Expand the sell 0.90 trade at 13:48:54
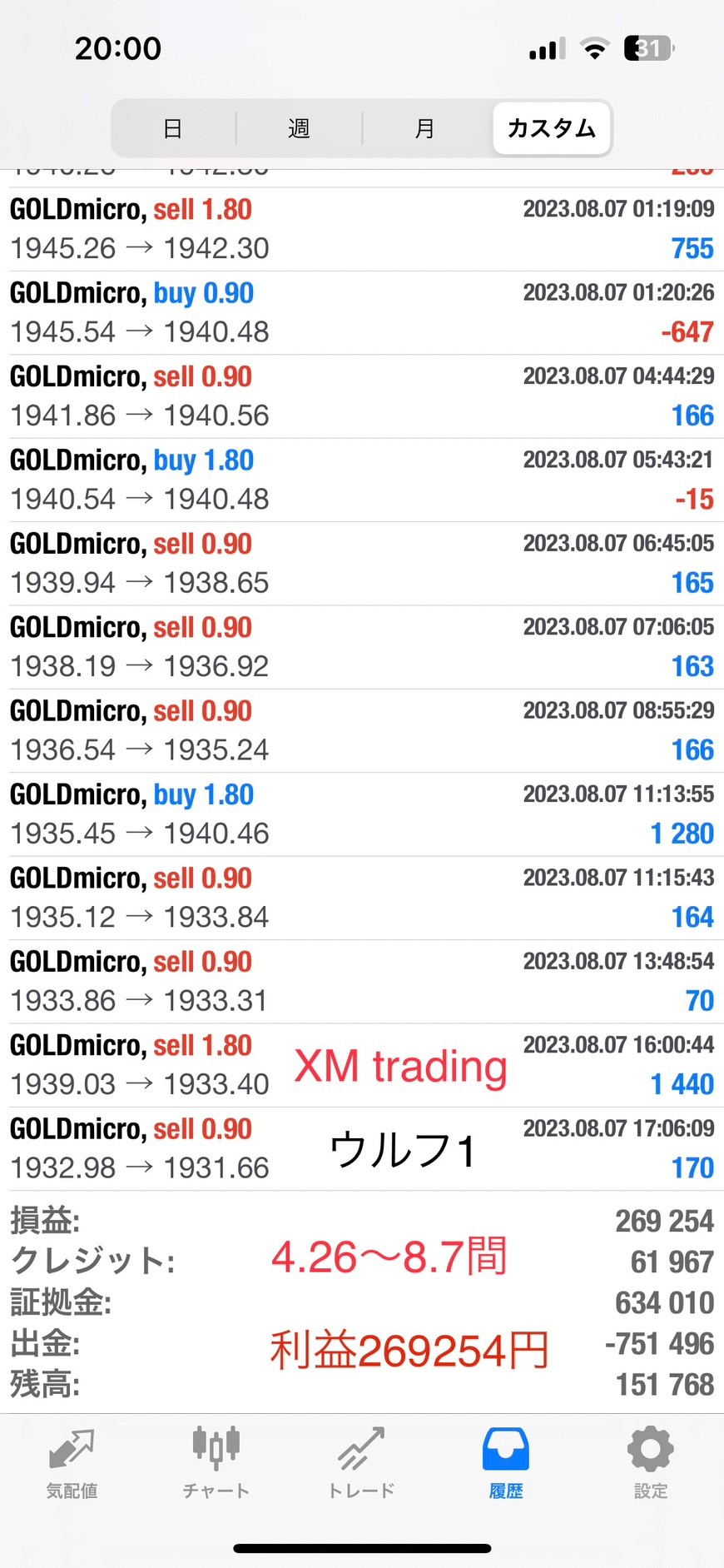Screen dimensions: 724x1568 click(x=362, y=982)
